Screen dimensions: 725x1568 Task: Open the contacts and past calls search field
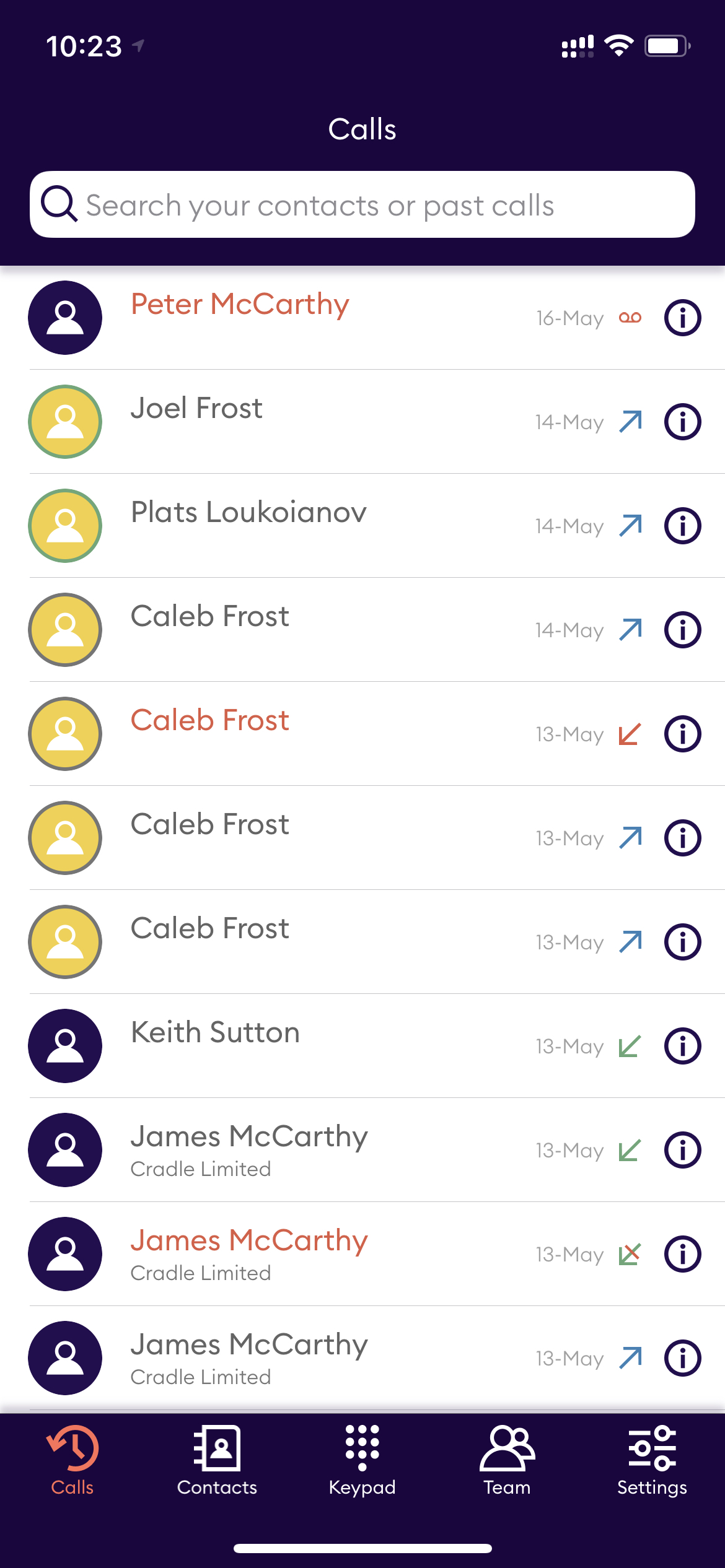362,204
